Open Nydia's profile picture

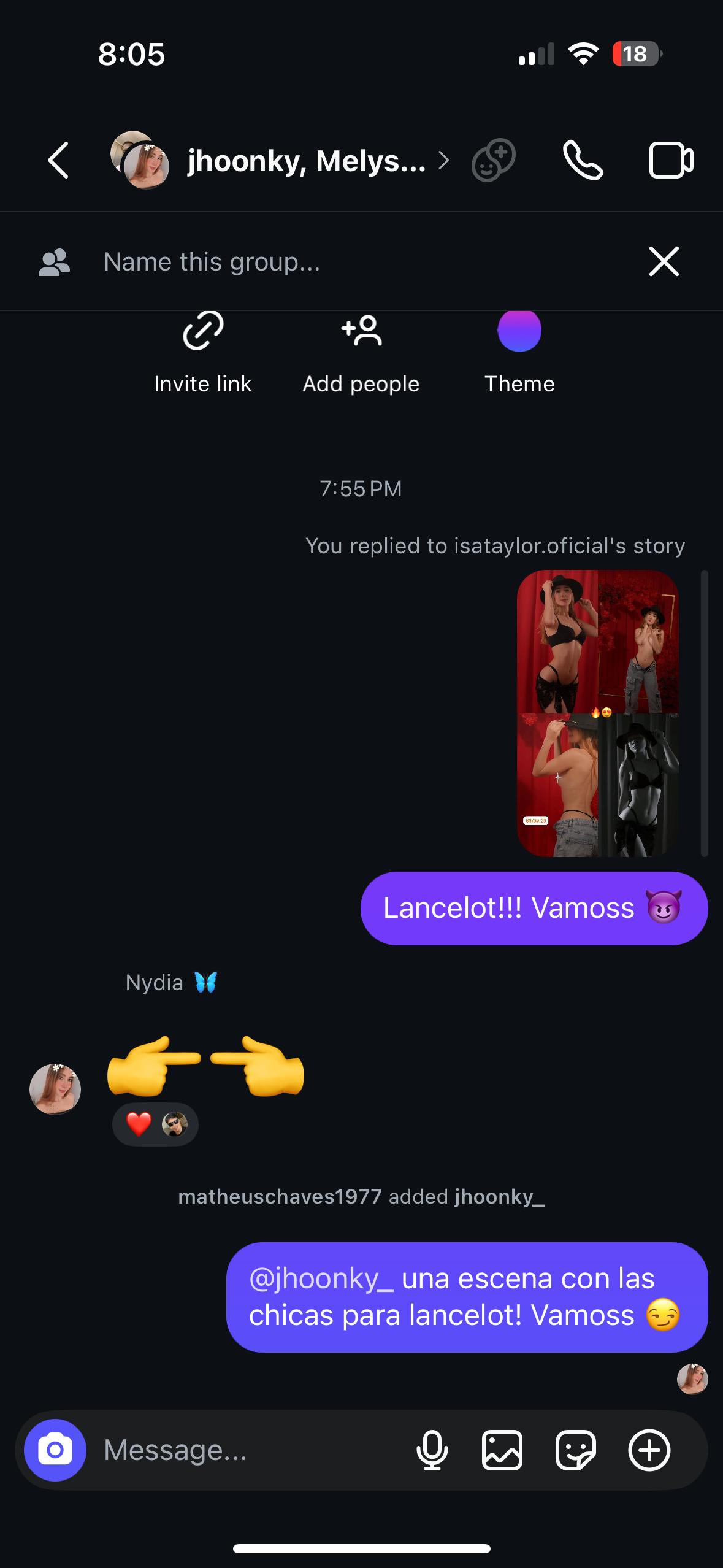coord(55,1090)
